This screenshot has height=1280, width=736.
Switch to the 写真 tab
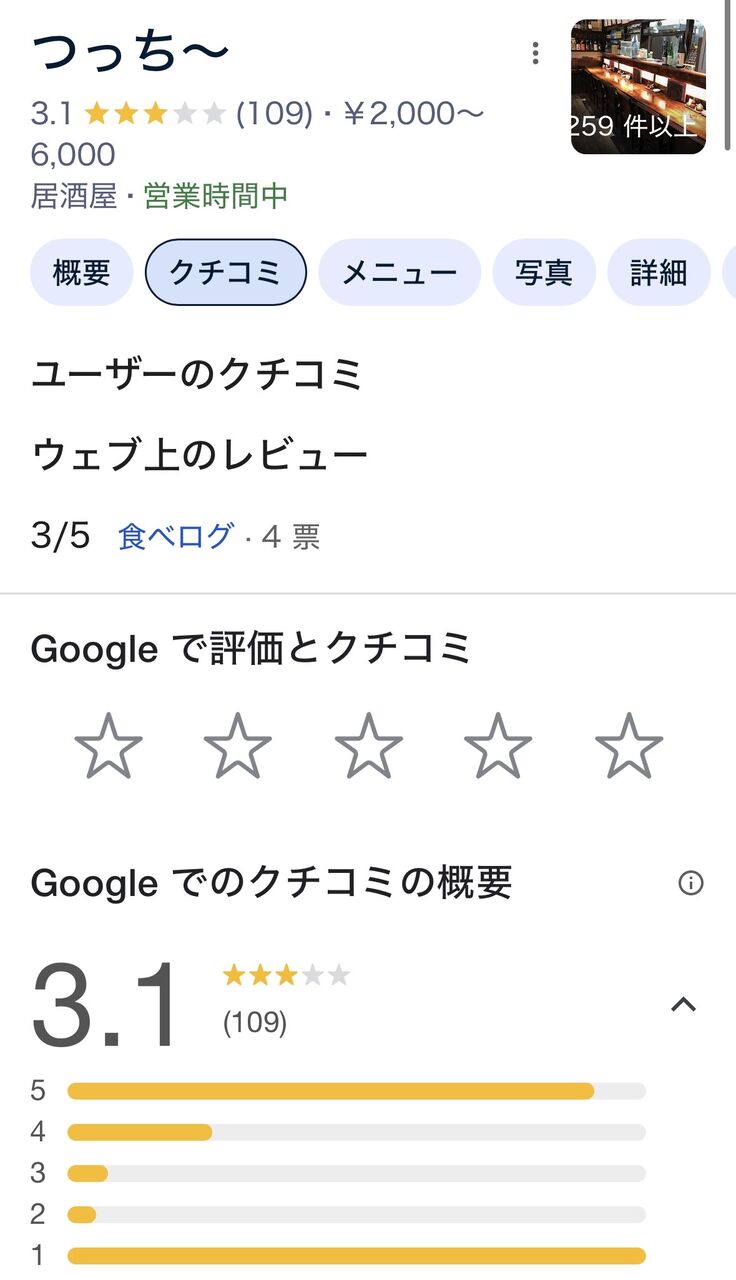click(544, 272)
